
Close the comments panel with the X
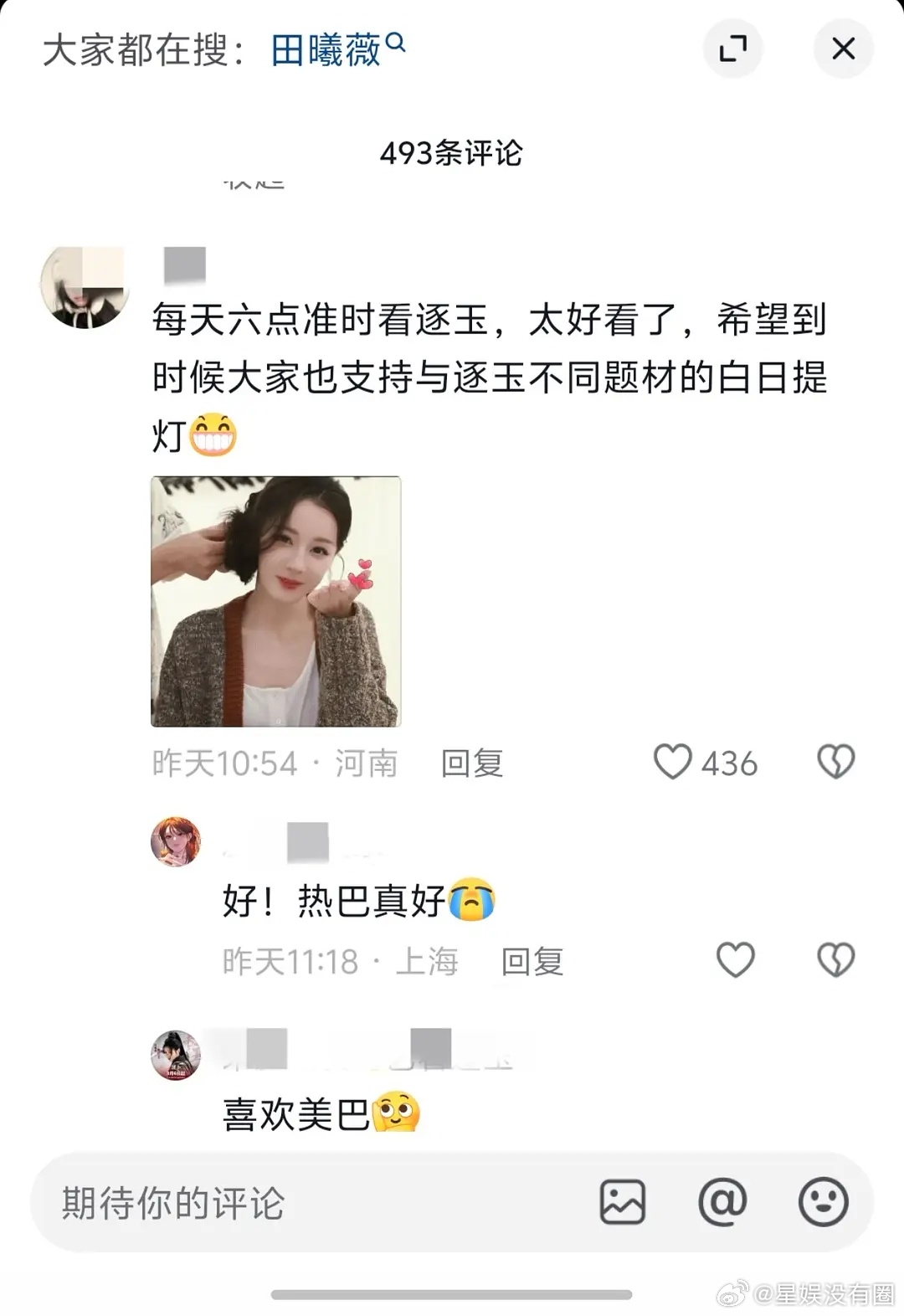pyautogui.click(x=843, y=49)
